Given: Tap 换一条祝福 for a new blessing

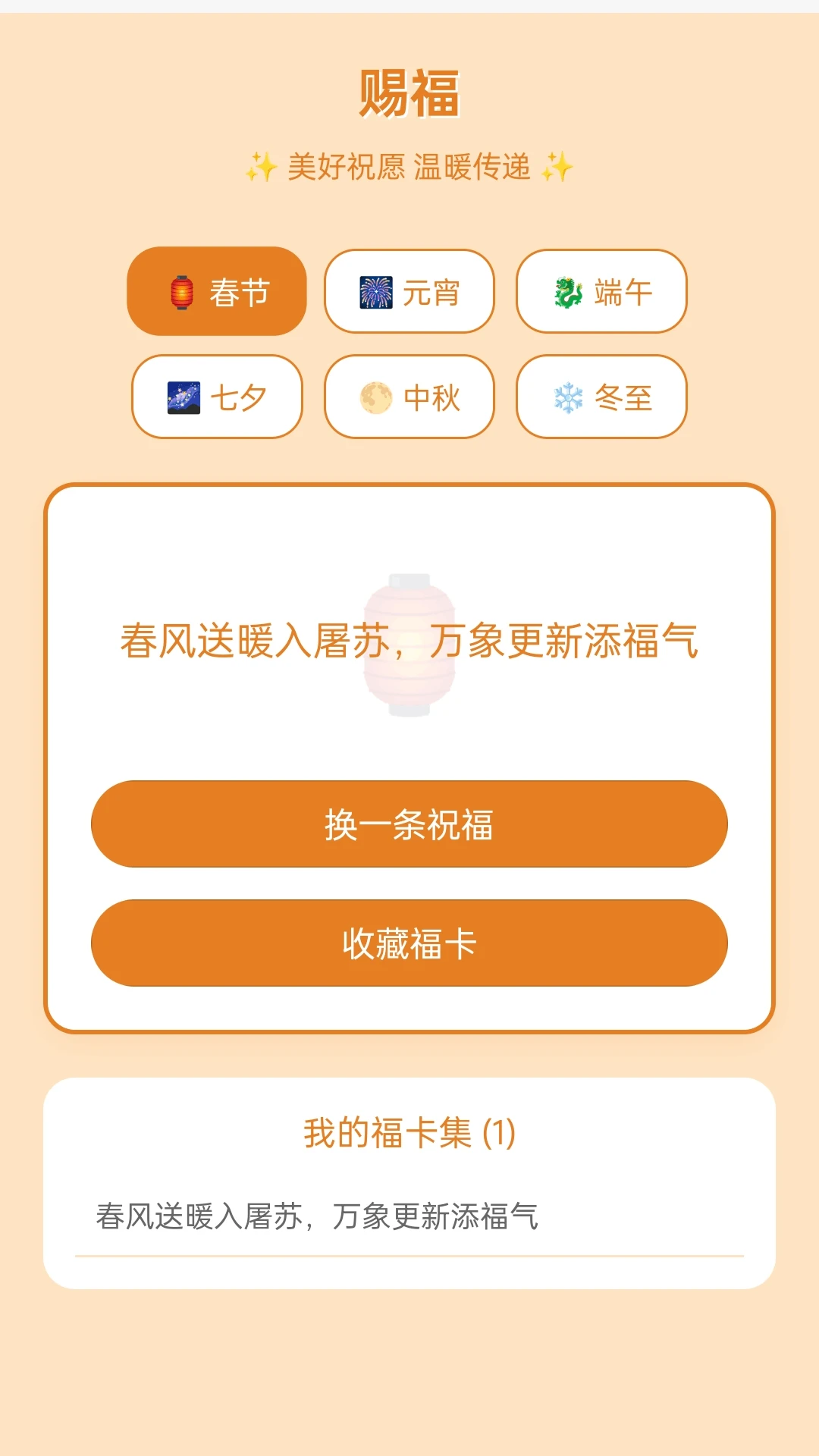Looking at the screenshot, I should point(409,824).
